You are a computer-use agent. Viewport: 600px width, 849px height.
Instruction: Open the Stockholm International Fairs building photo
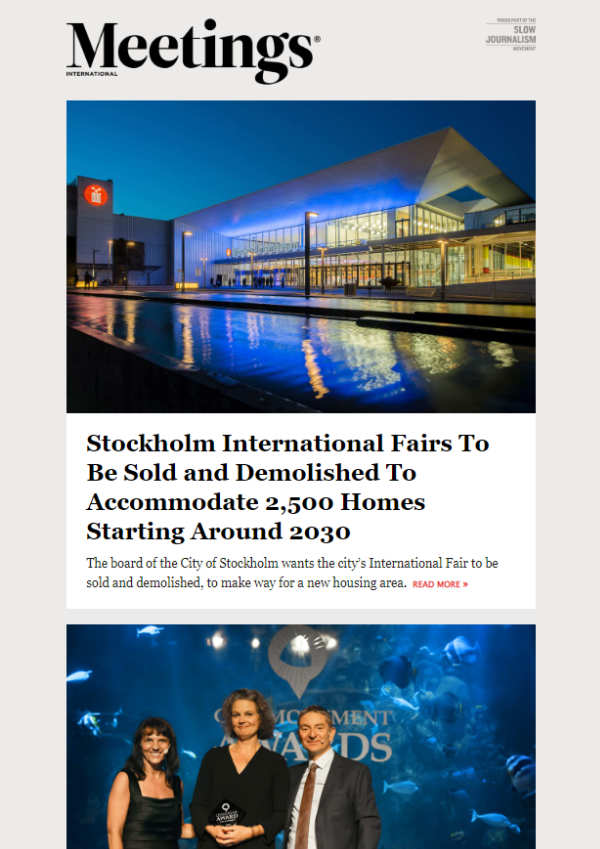[x=300, y=256]
